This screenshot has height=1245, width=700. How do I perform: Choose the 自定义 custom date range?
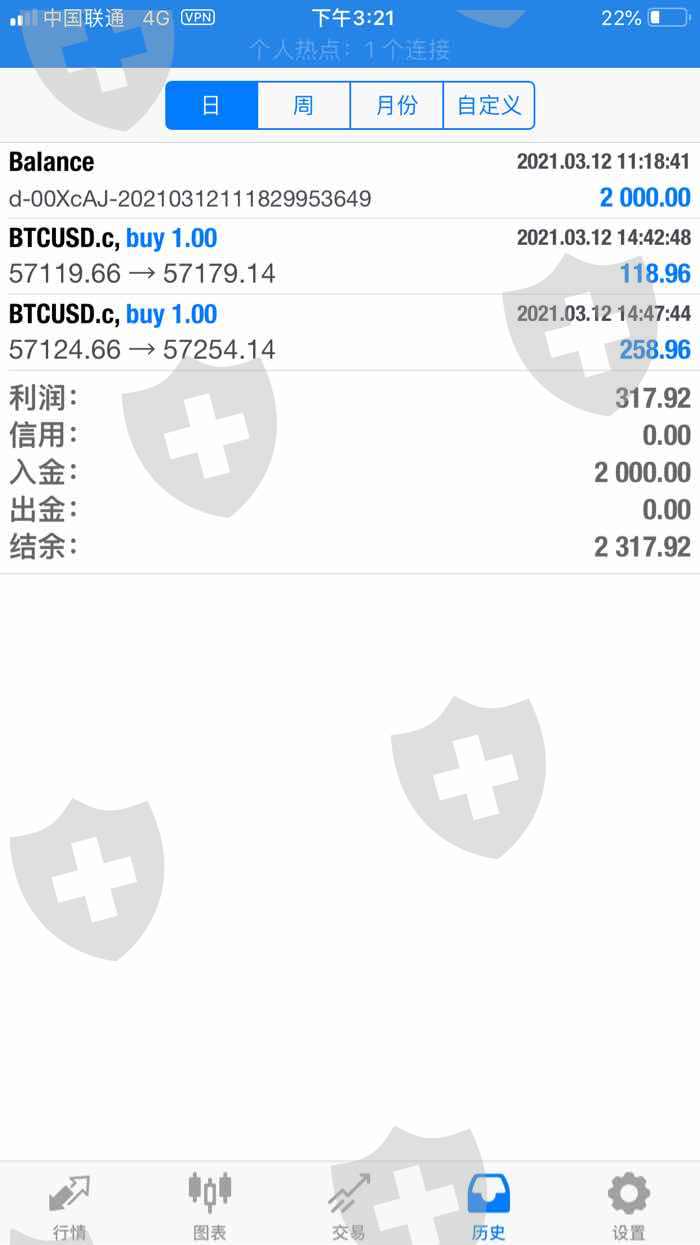[x=489, y=106]
